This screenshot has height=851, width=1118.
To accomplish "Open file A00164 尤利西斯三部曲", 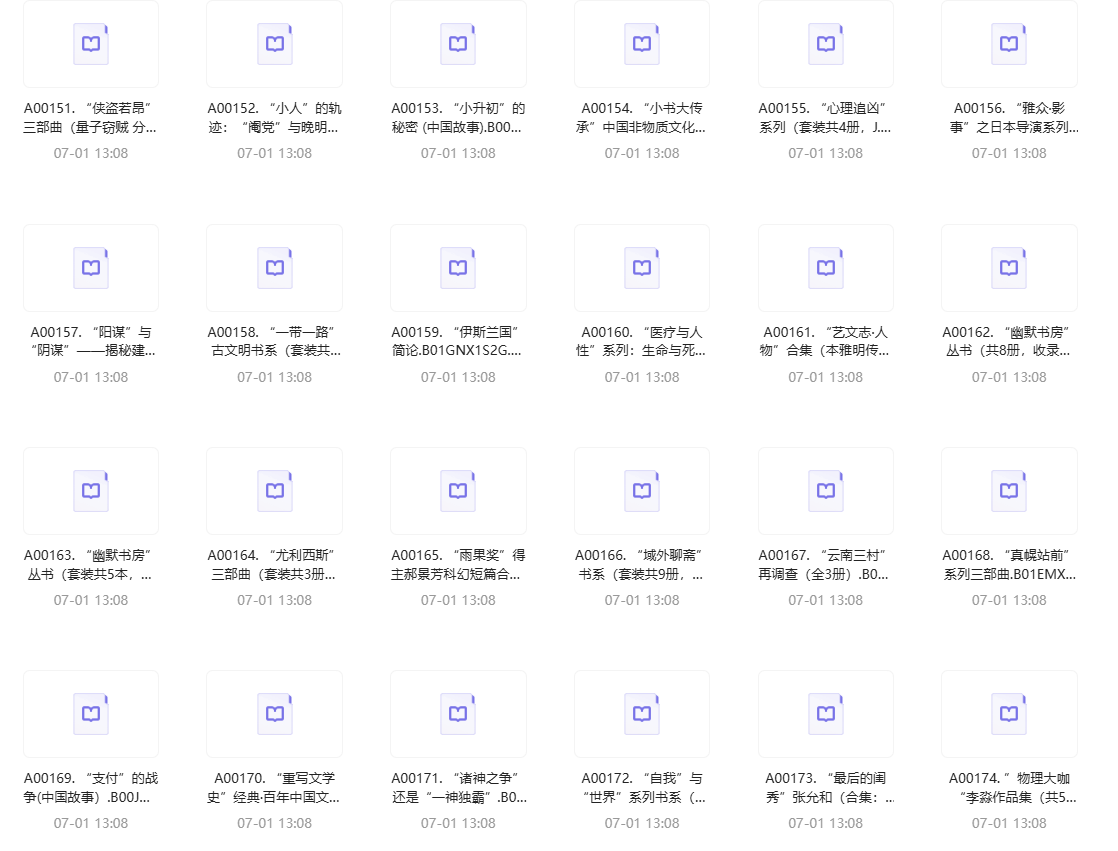I will point(275,491).
